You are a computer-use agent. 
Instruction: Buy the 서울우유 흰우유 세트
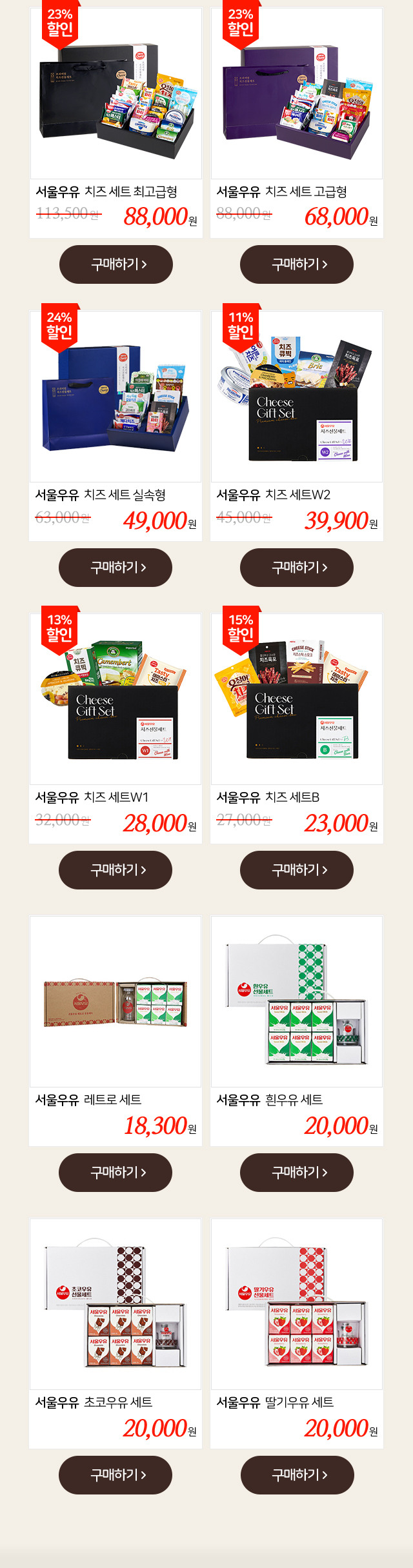pos(297,1173)
